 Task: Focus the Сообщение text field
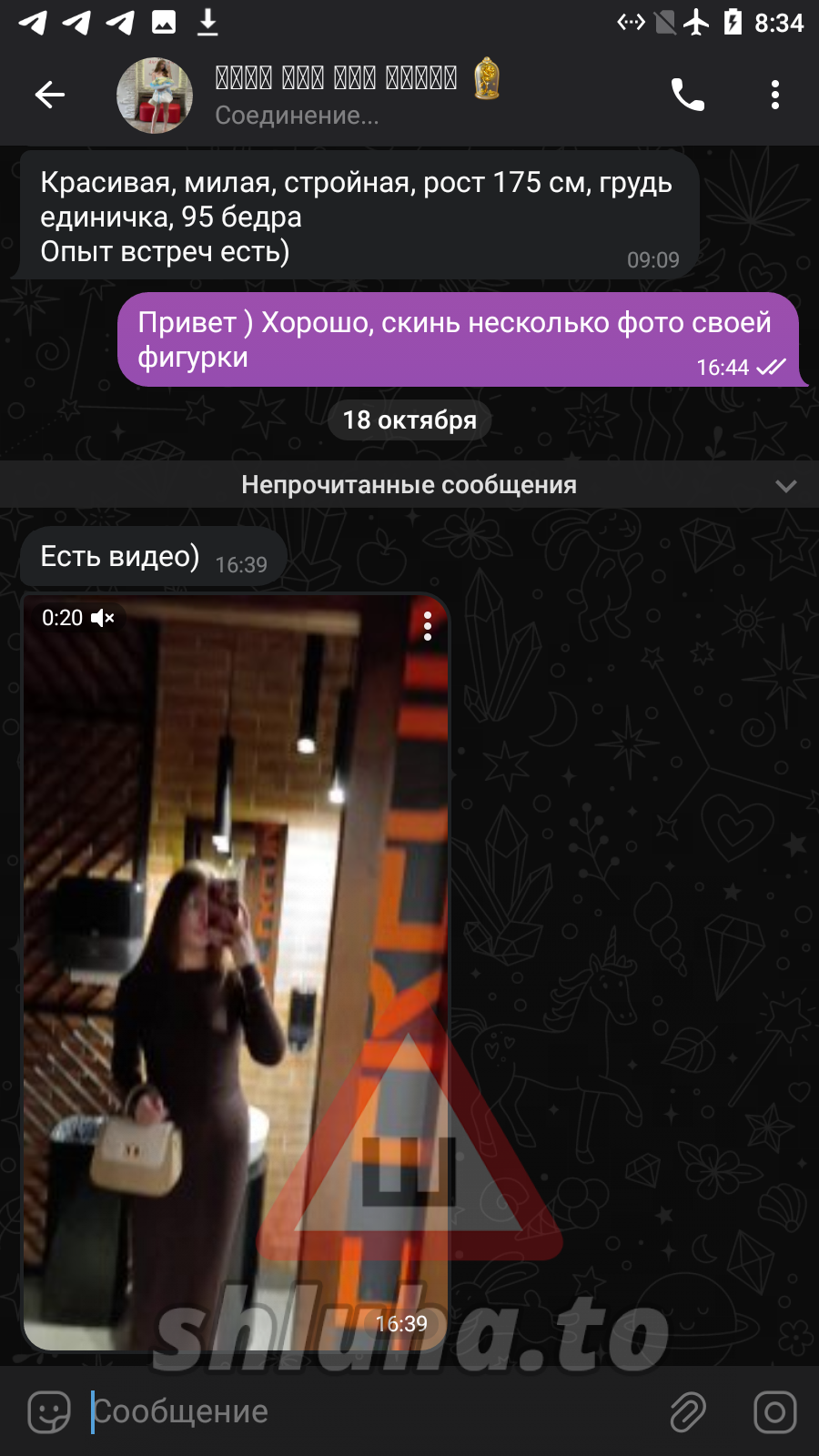[x=364, y=1411]
